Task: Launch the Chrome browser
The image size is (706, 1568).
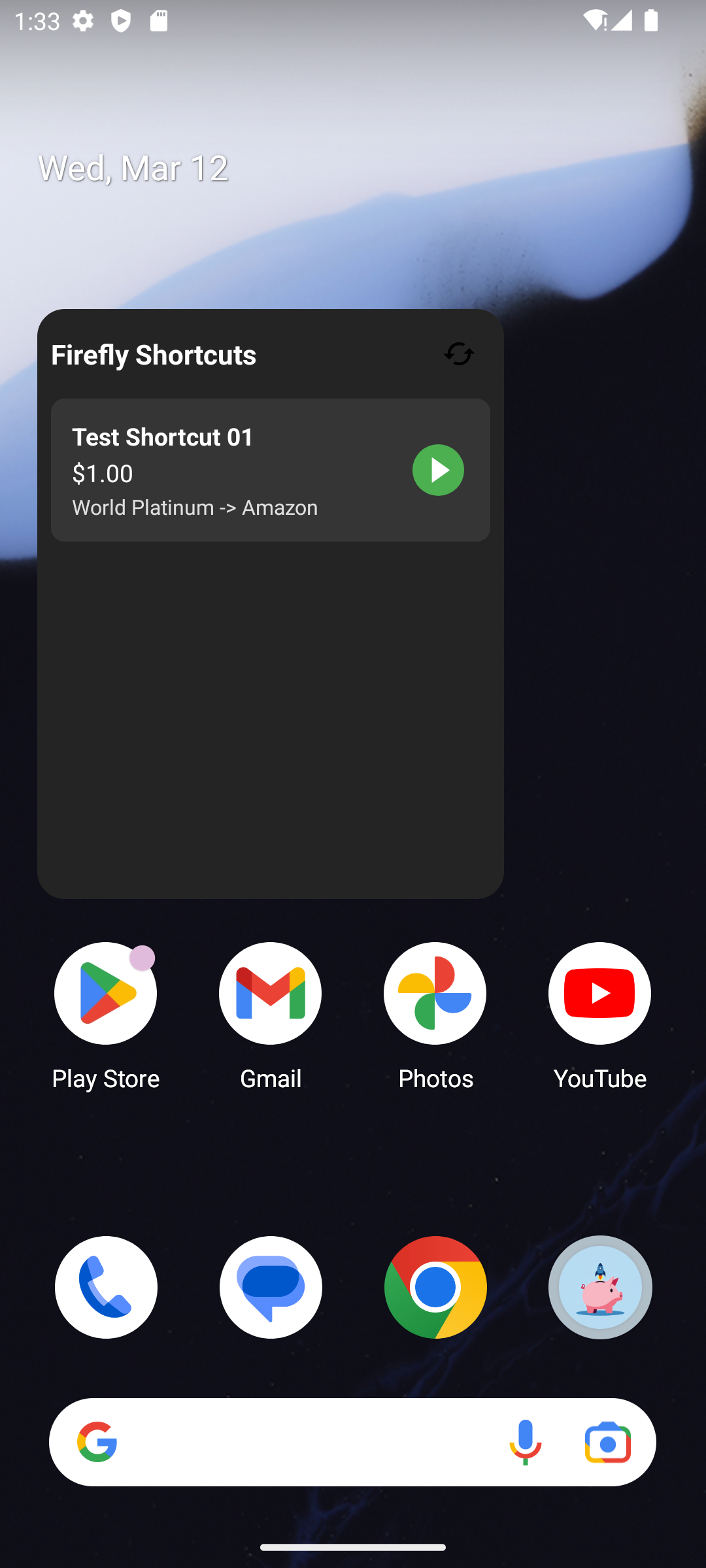Action: pyautogui.click(x=435, y=1287)
